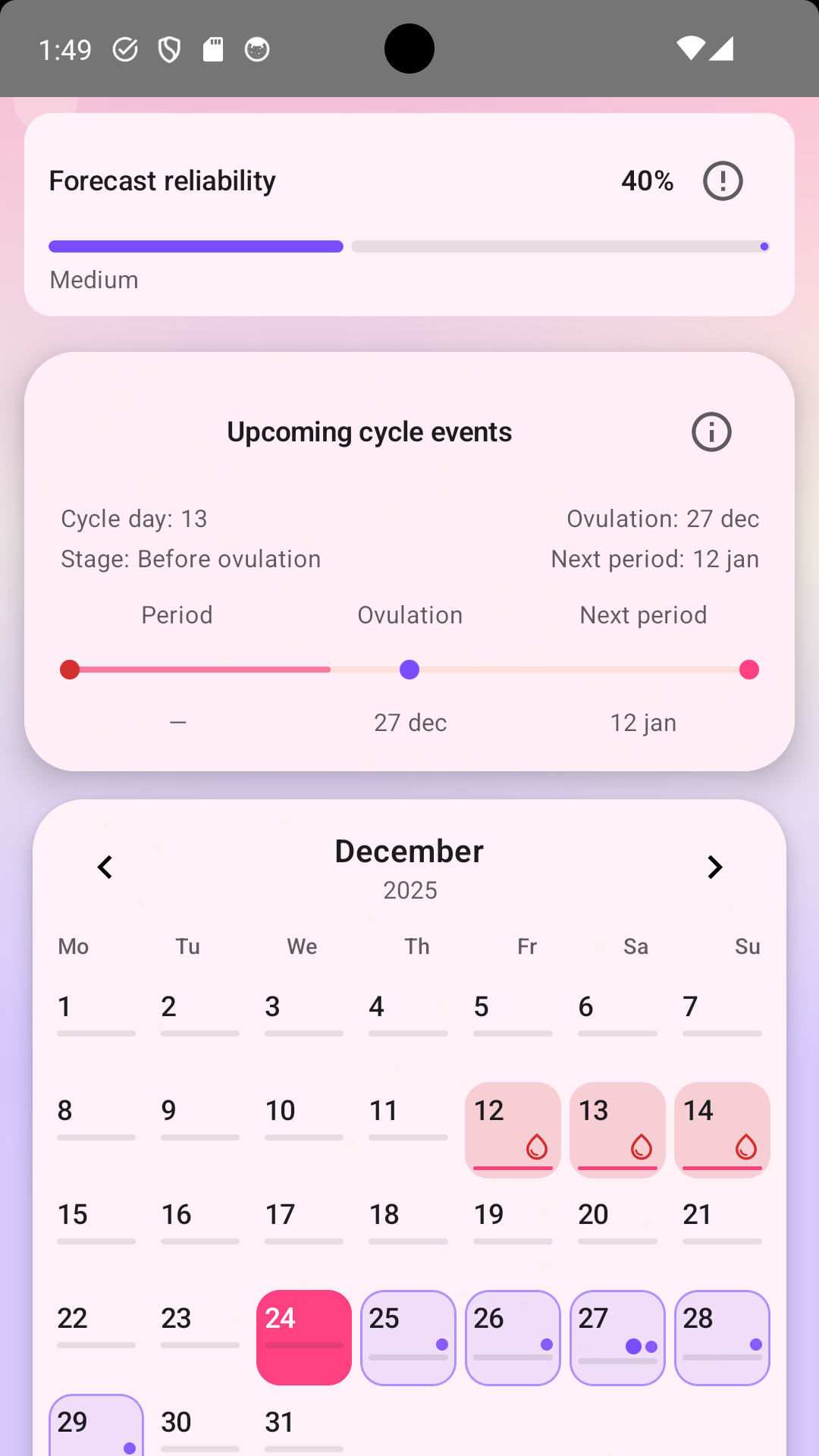Select the droplet icon on December 13
The height and width of the screenshot is (1456, 819).
click(640, 1148)
